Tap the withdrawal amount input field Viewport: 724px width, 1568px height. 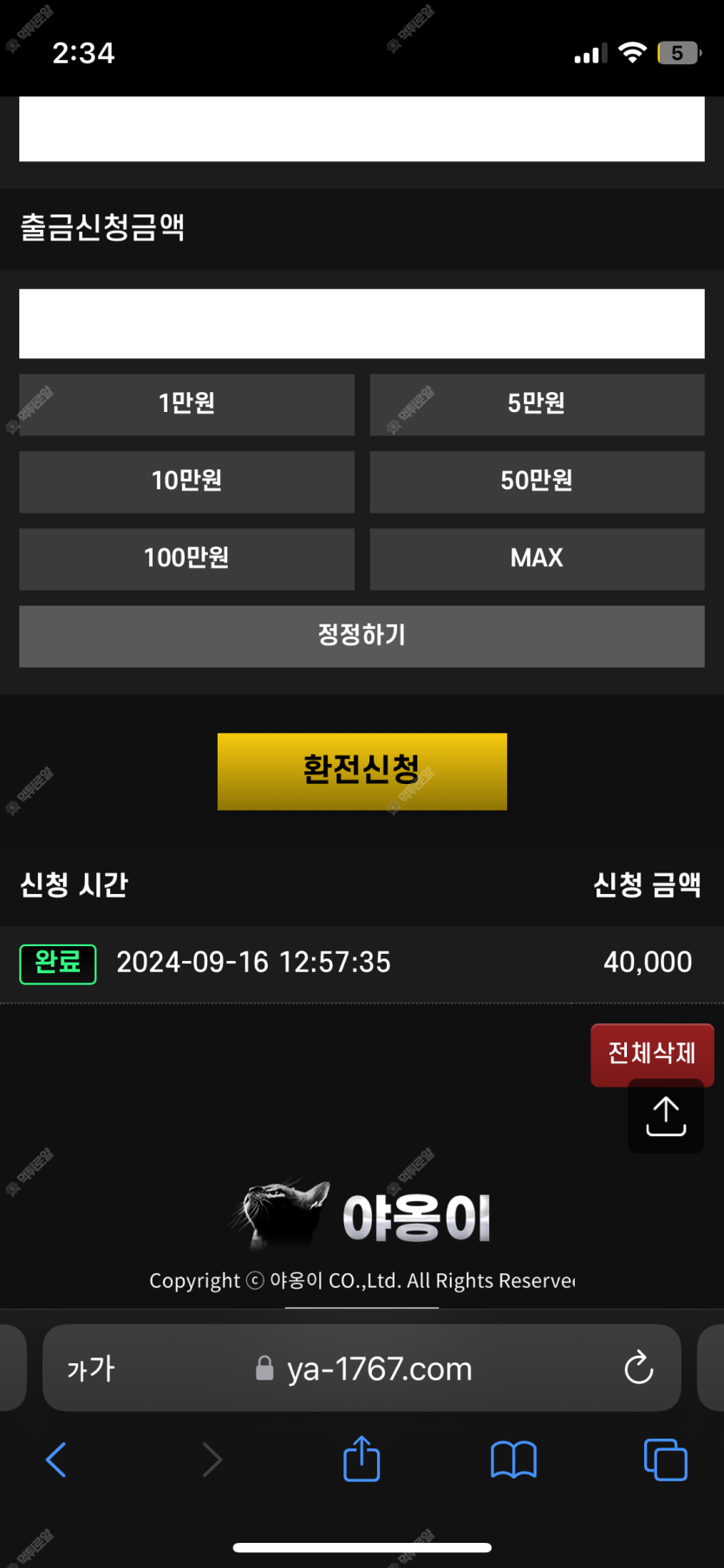362,323
